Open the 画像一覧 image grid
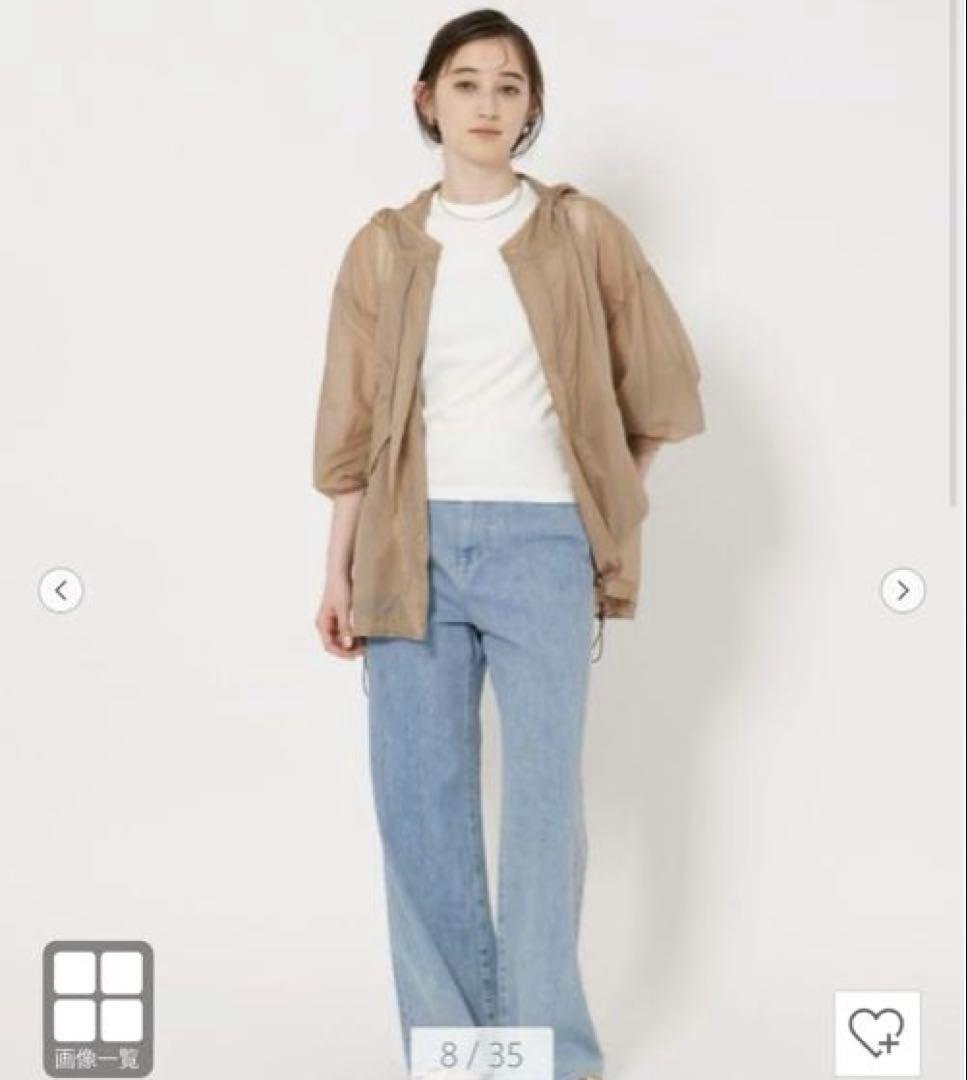The height and width of the screenshot is (1080, 967). 98,1008
